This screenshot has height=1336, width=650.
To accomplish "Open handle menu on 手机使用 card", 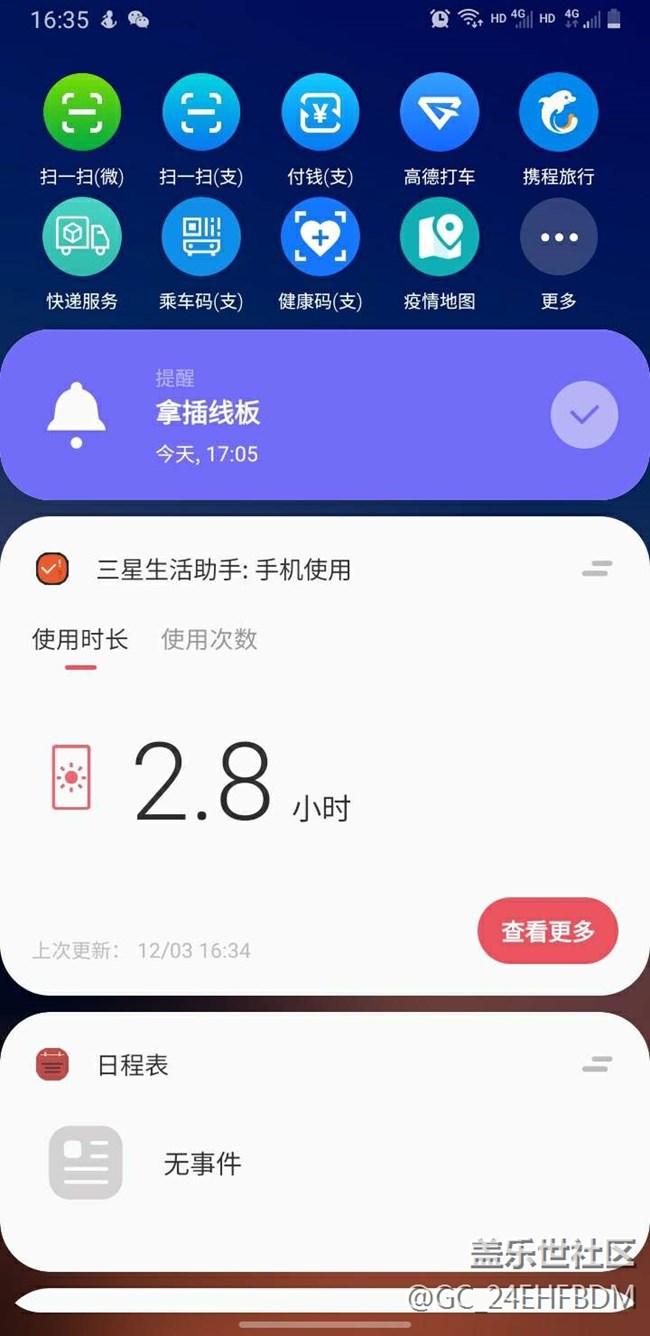I will click(597, 569).
